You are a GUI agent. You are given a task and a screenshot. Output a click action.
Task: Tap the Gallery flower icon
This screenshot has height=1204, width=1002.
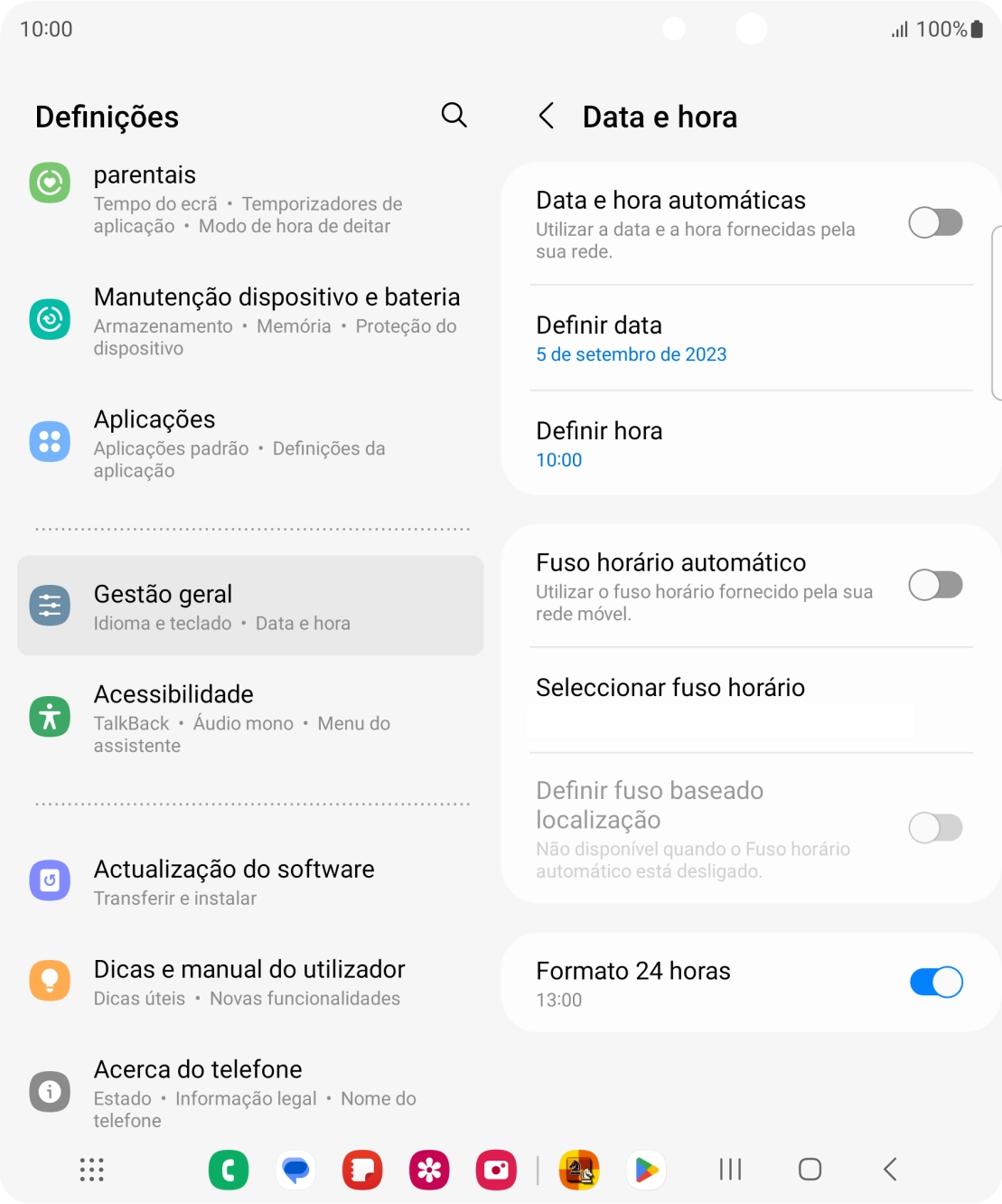pyautogui.click(x=429, y=1169)
